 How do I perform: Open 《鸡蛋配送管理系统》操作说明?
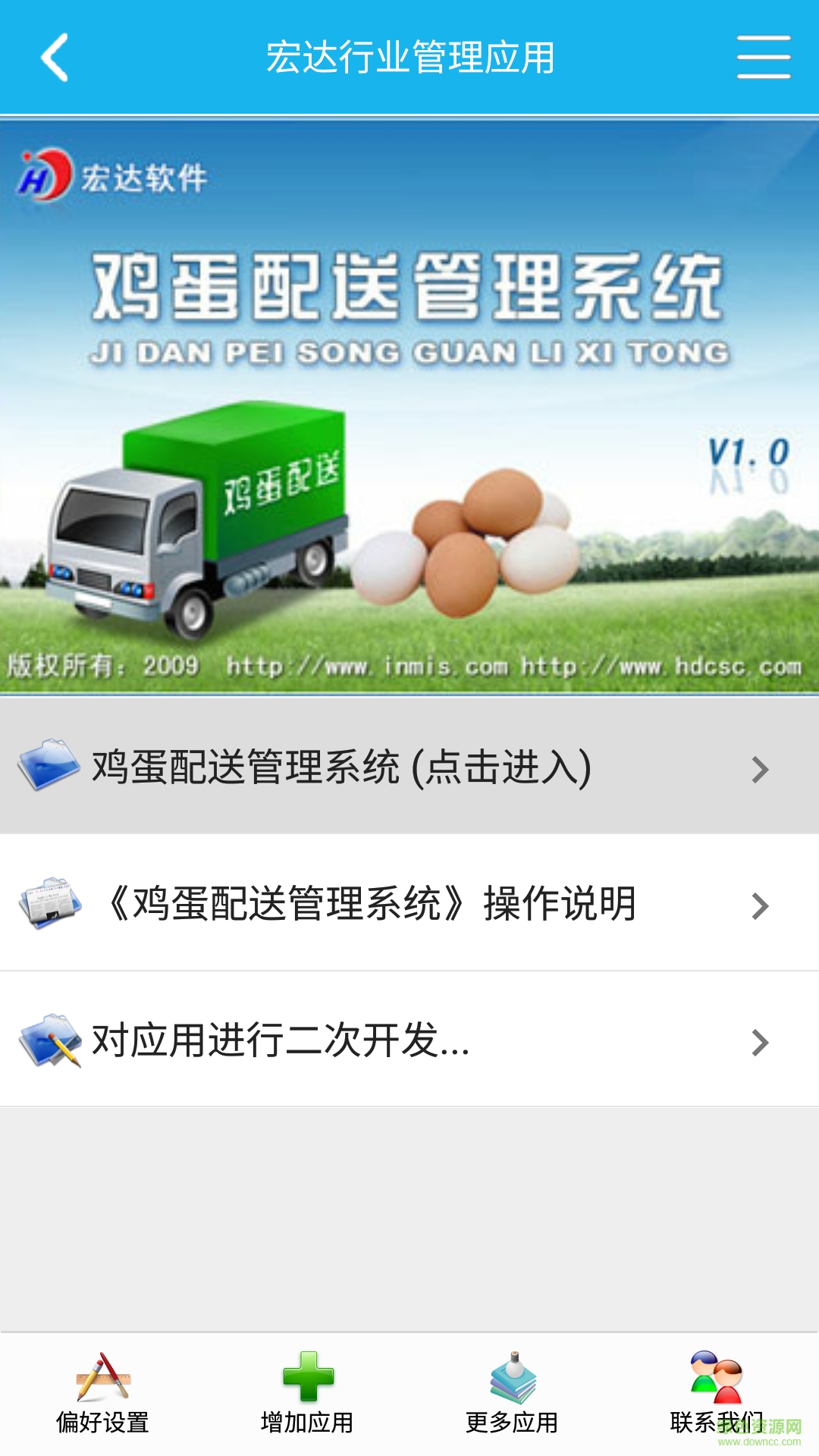tap(364, 905)
